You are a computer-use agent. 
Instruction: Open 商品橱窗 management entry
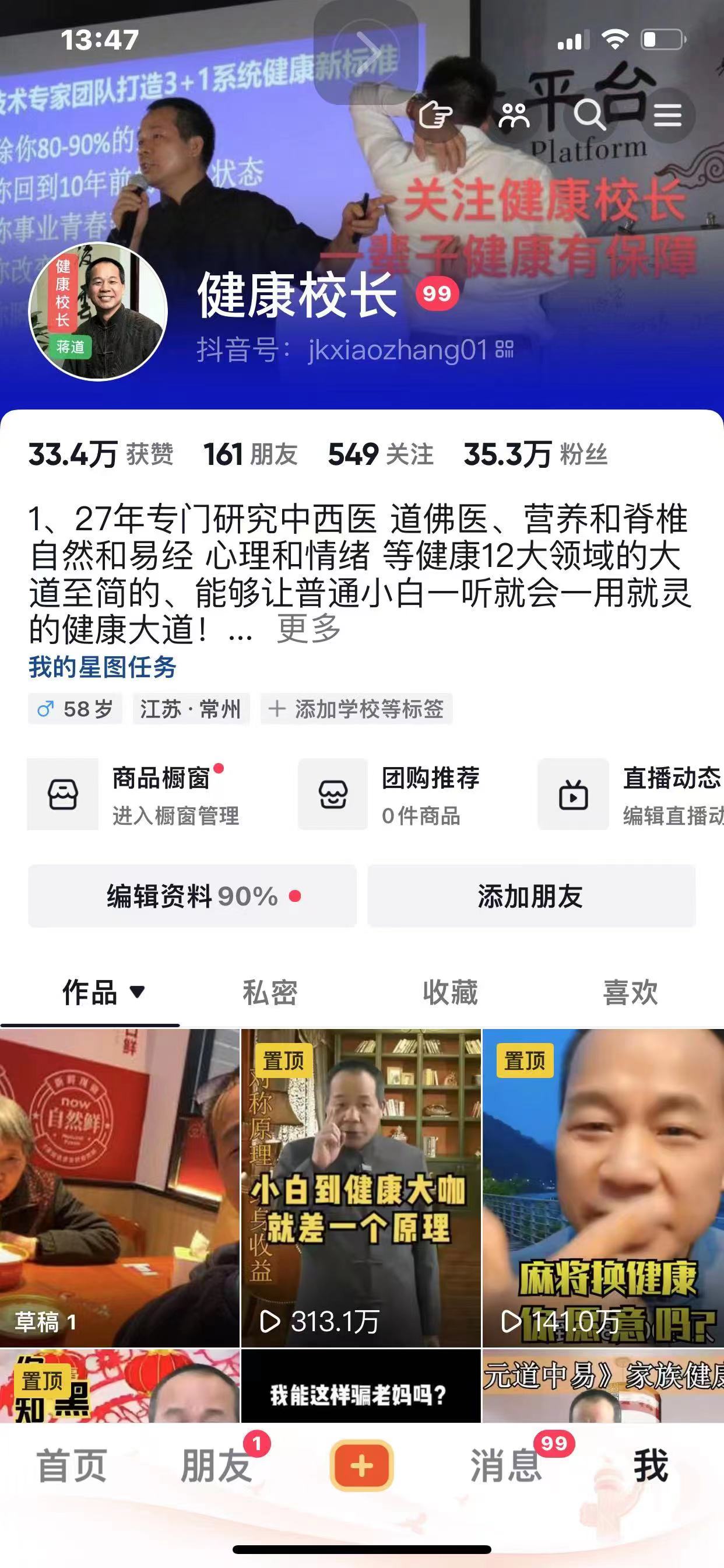(x=146, y=794)
